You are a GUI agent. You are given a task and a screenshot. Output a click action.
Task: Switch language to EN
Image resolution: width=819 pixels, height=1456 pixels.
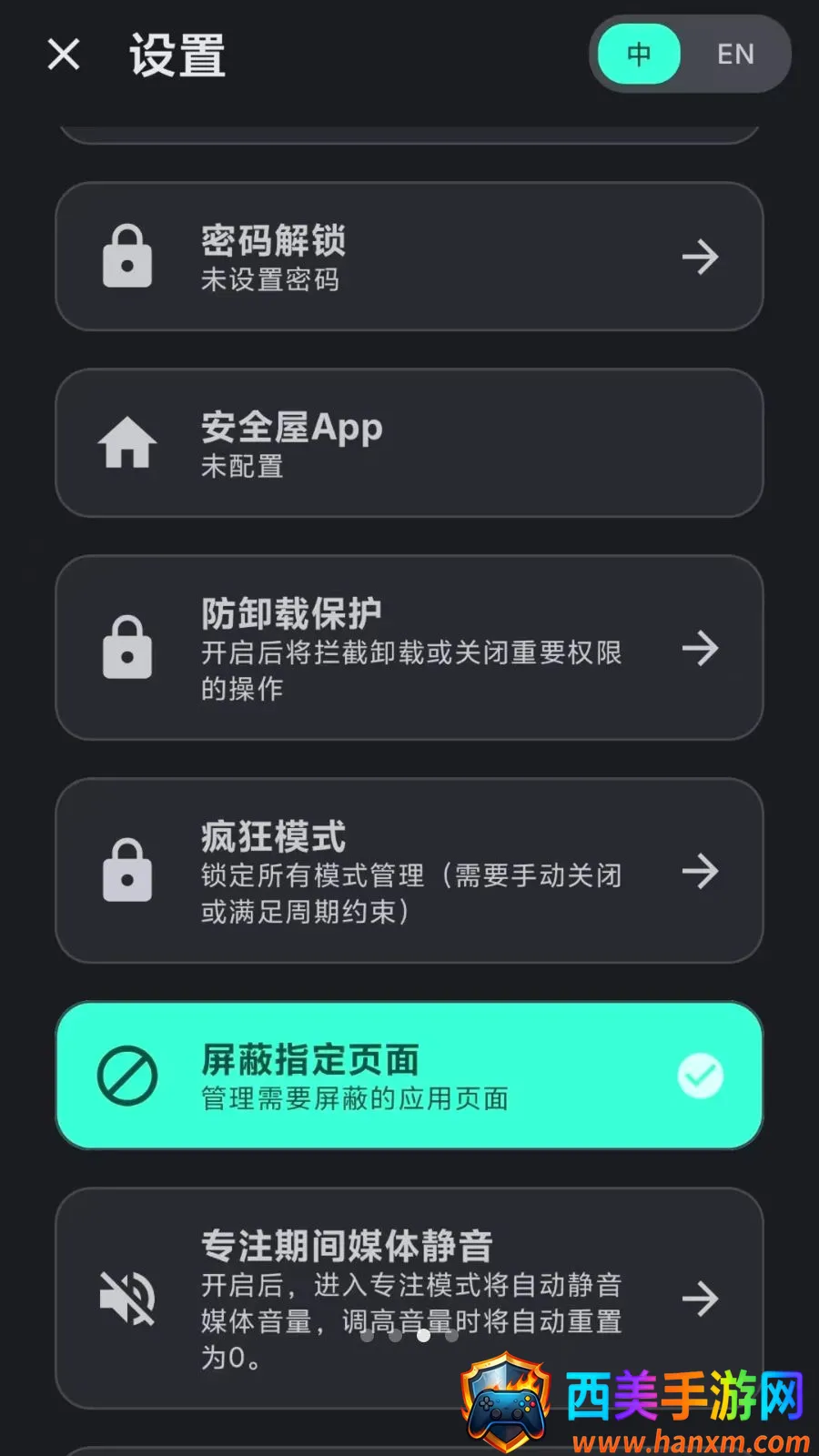point(735,54)
